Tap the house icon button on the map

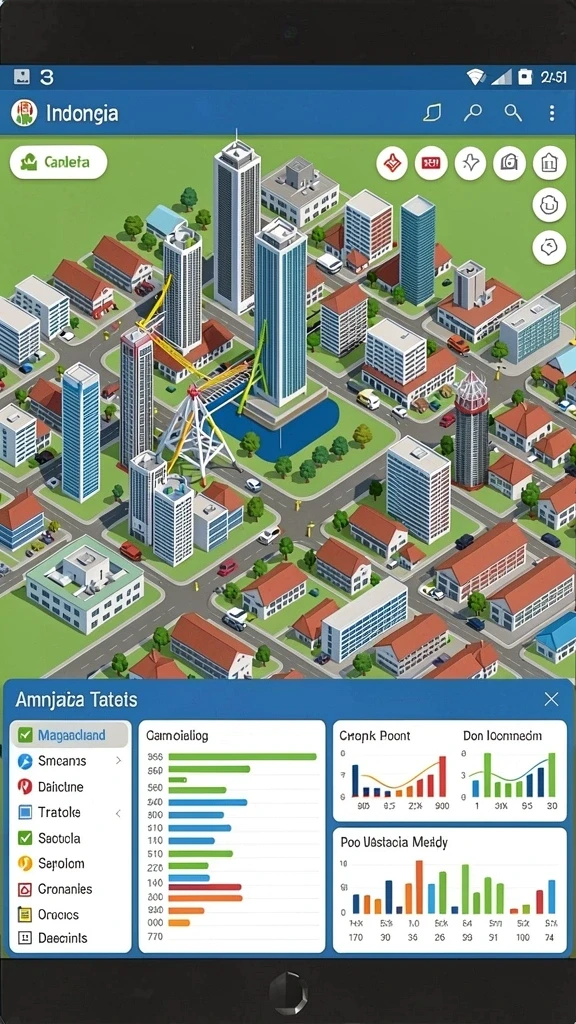click(x=549, y=163)
